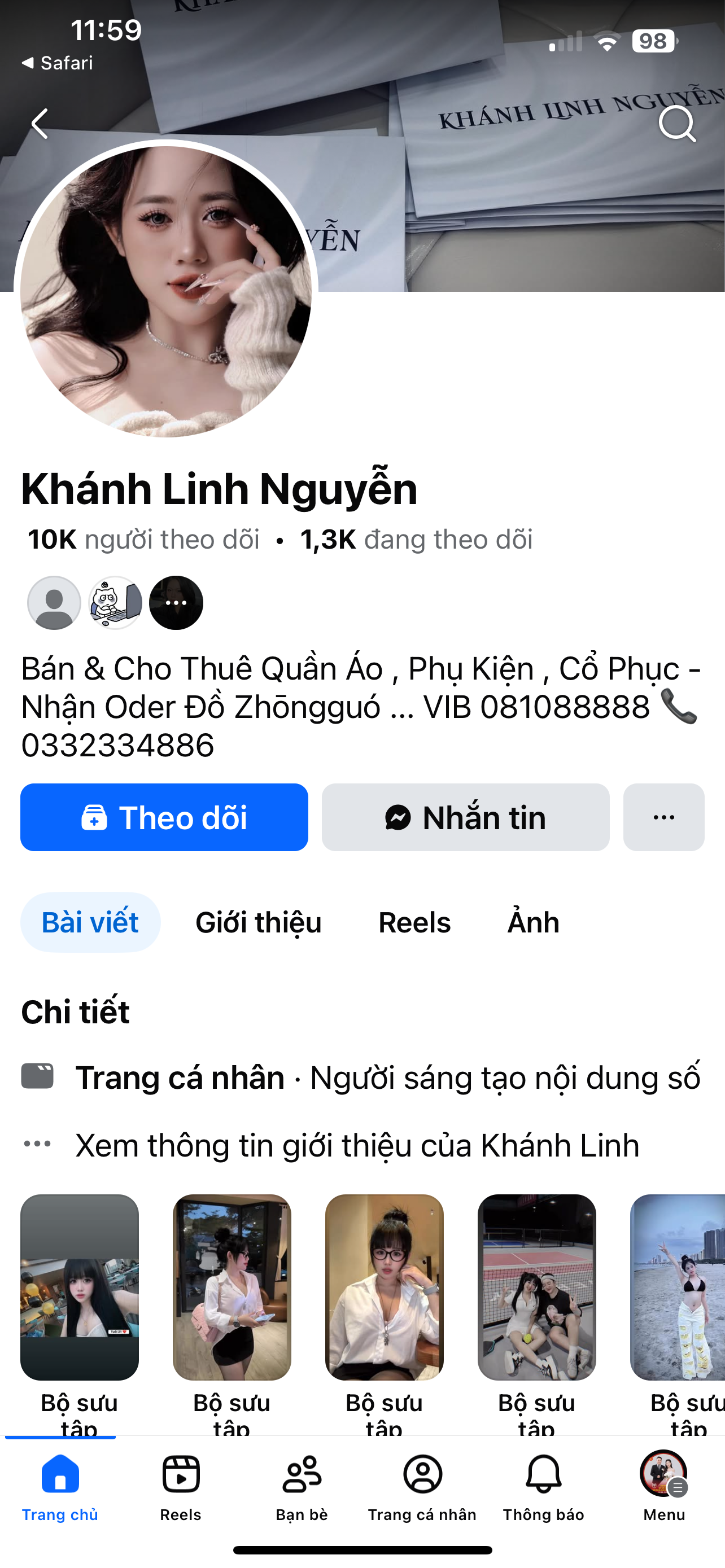Return to Safari via status bar link
This screenshot has height=1568, width=725.
coord(58,63)
